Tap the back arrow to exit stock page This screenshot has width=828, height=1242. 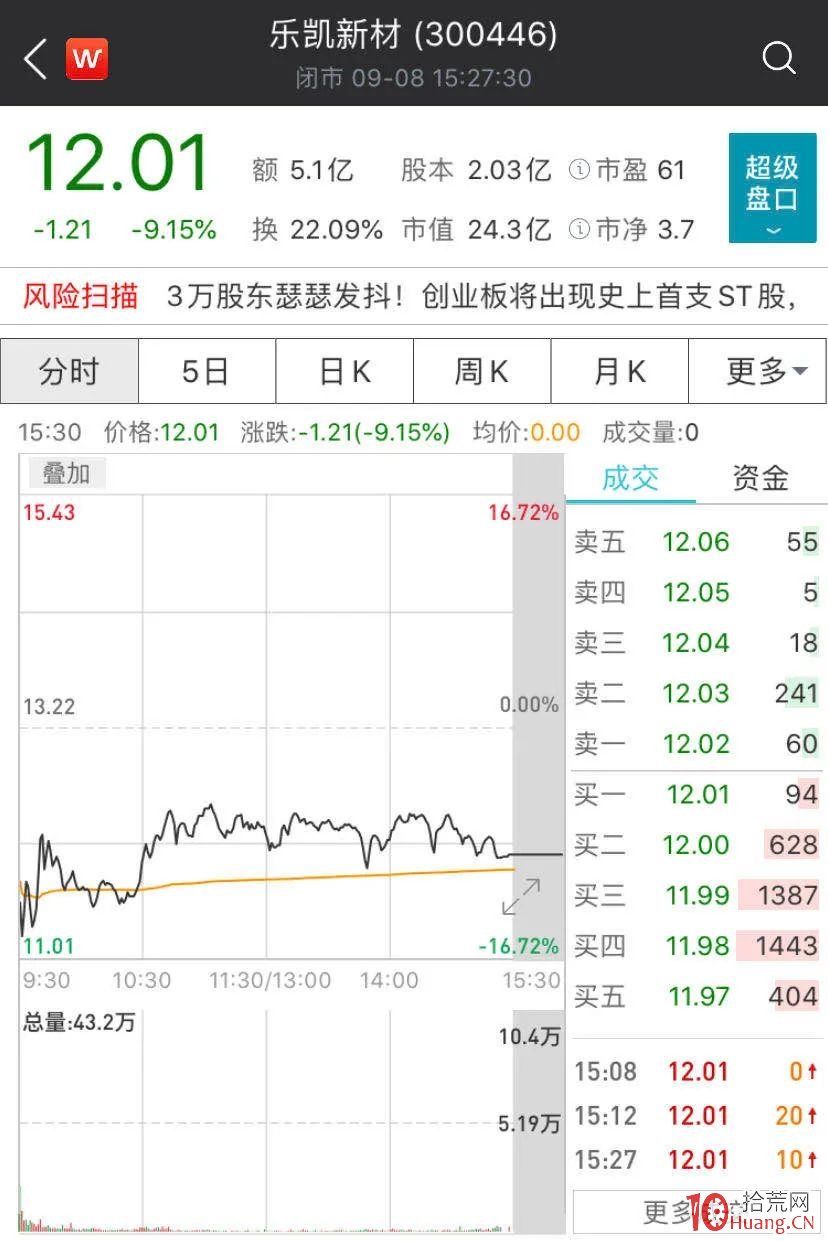pos(33,58)
